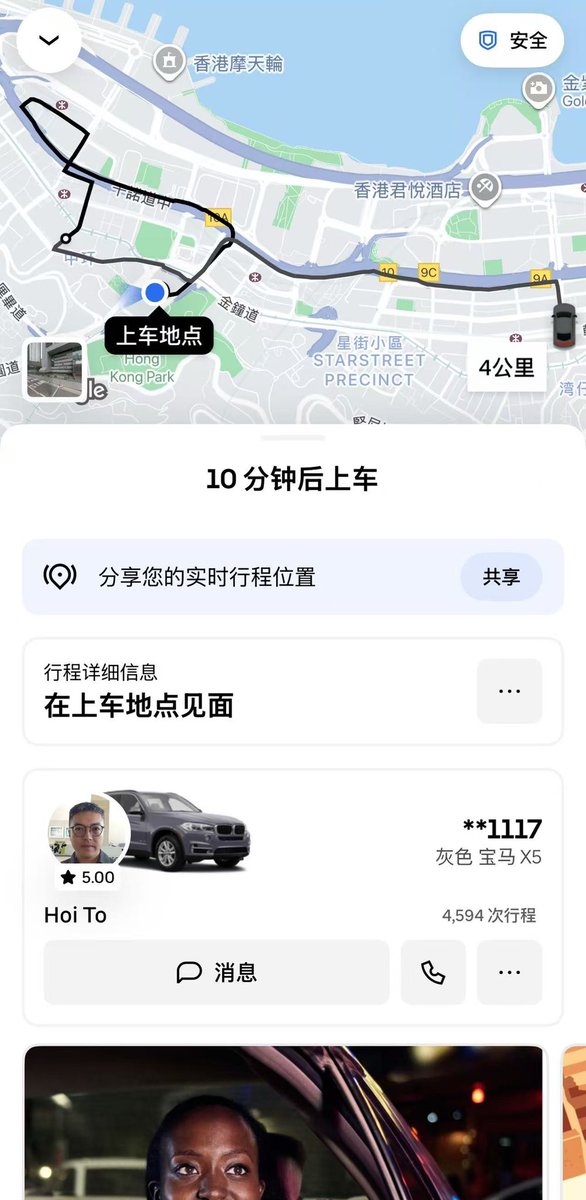Image resolution: width=586 pixels, height=1200 pixels.
Task: Open the 安全 safety button
Action: click(514, 41)
